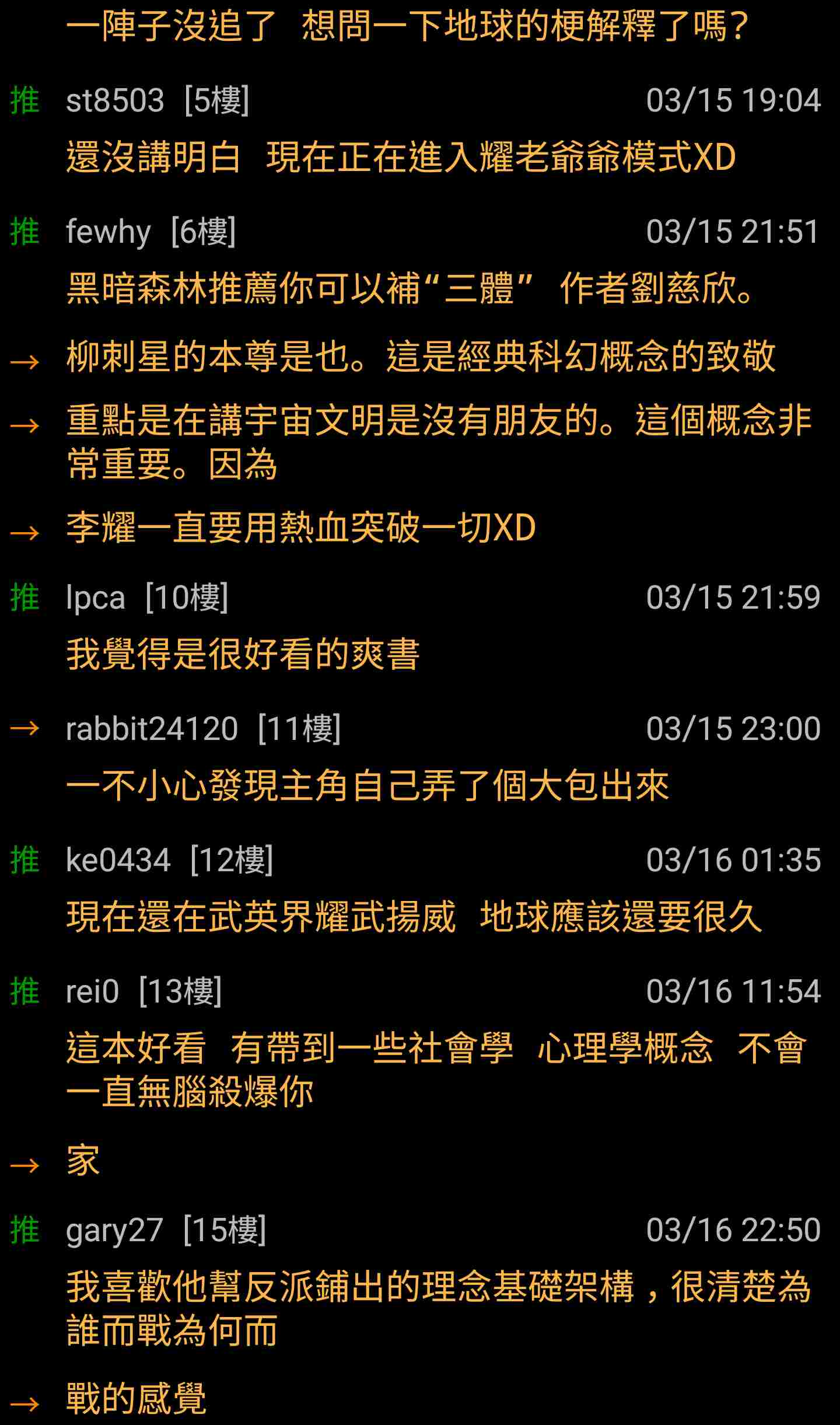The width and height of the screenshot is (840, 1425).
Task: Open rei0's 13樓 comment
Action: [x=435, y=1068]
